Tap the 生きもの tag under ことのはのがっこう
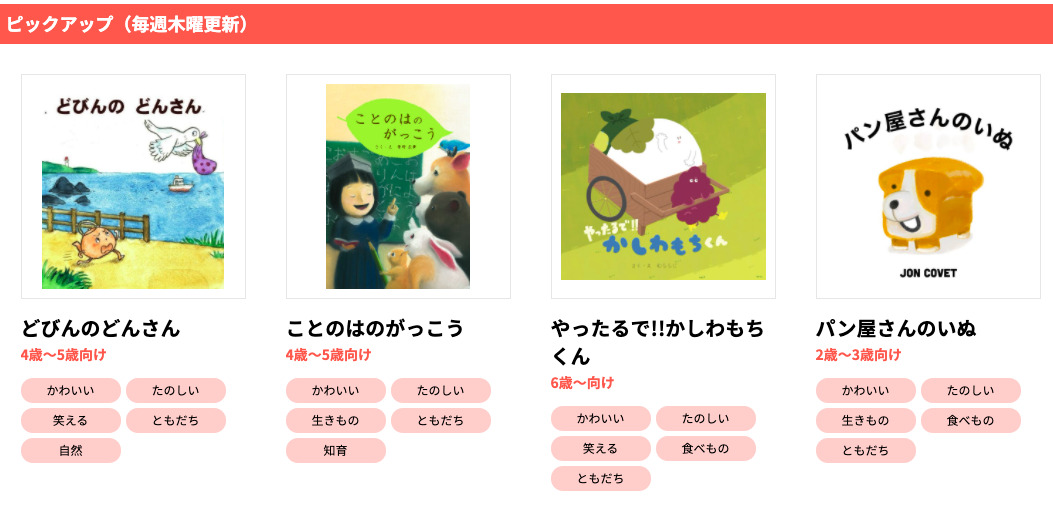This screenshot has height=516, width=1053. (336, 421)
